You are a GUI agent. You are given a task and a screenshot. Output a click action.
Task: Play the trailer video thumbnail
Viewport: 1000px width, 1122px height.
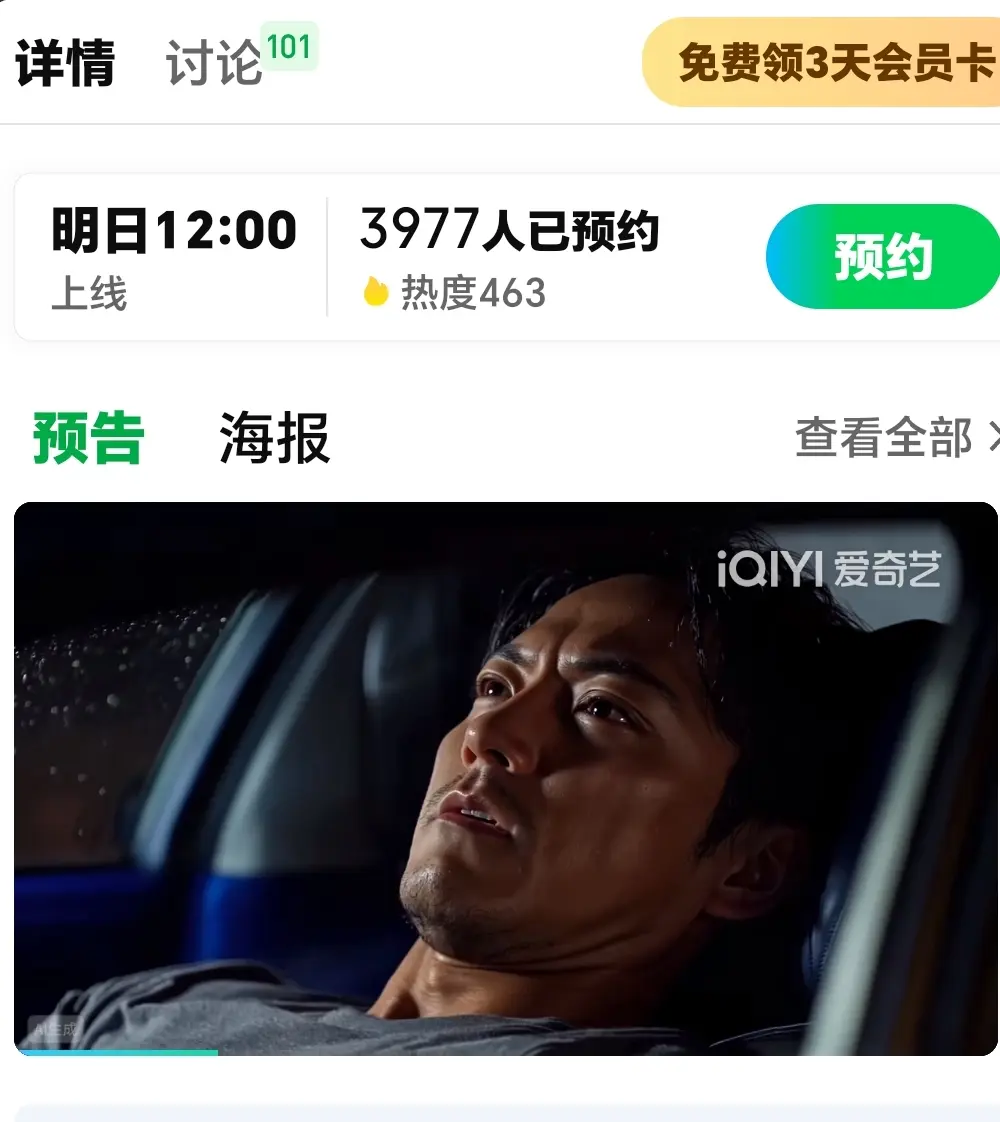point(505,778)
